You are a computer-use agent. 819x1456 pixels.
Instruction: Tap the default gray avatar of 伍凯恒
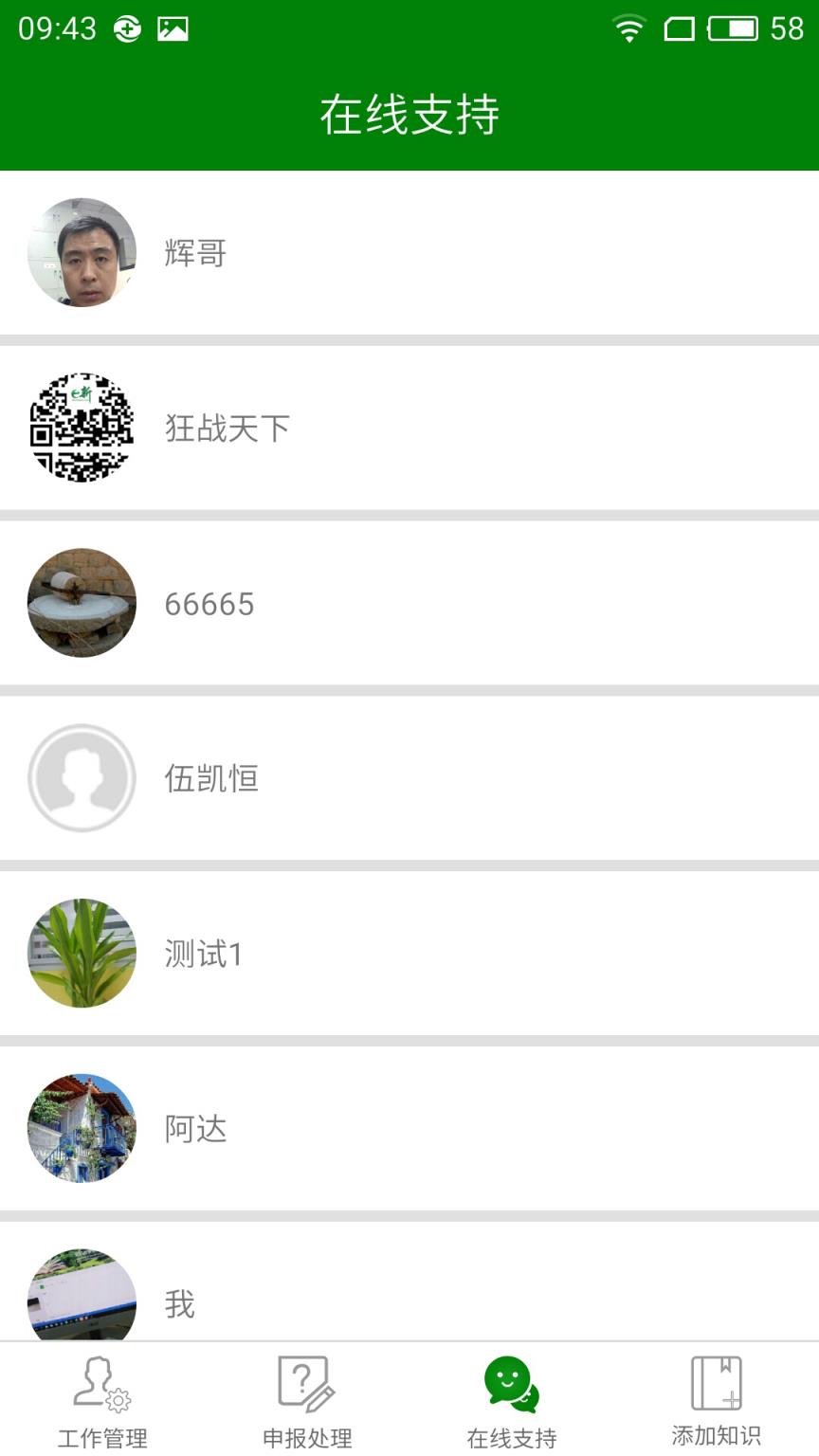tap(82, 777)
